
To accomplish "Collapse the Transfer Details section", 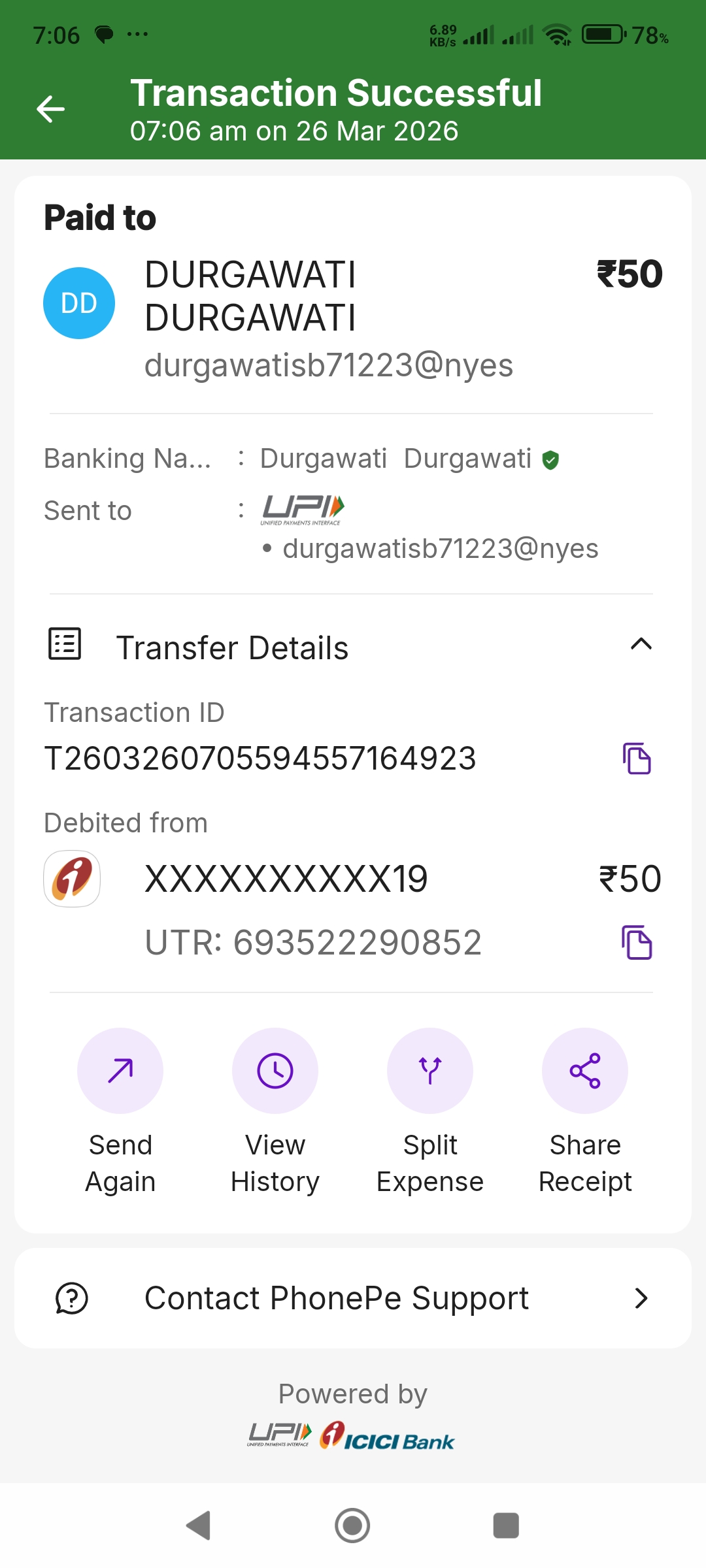I will pos(641,645).
